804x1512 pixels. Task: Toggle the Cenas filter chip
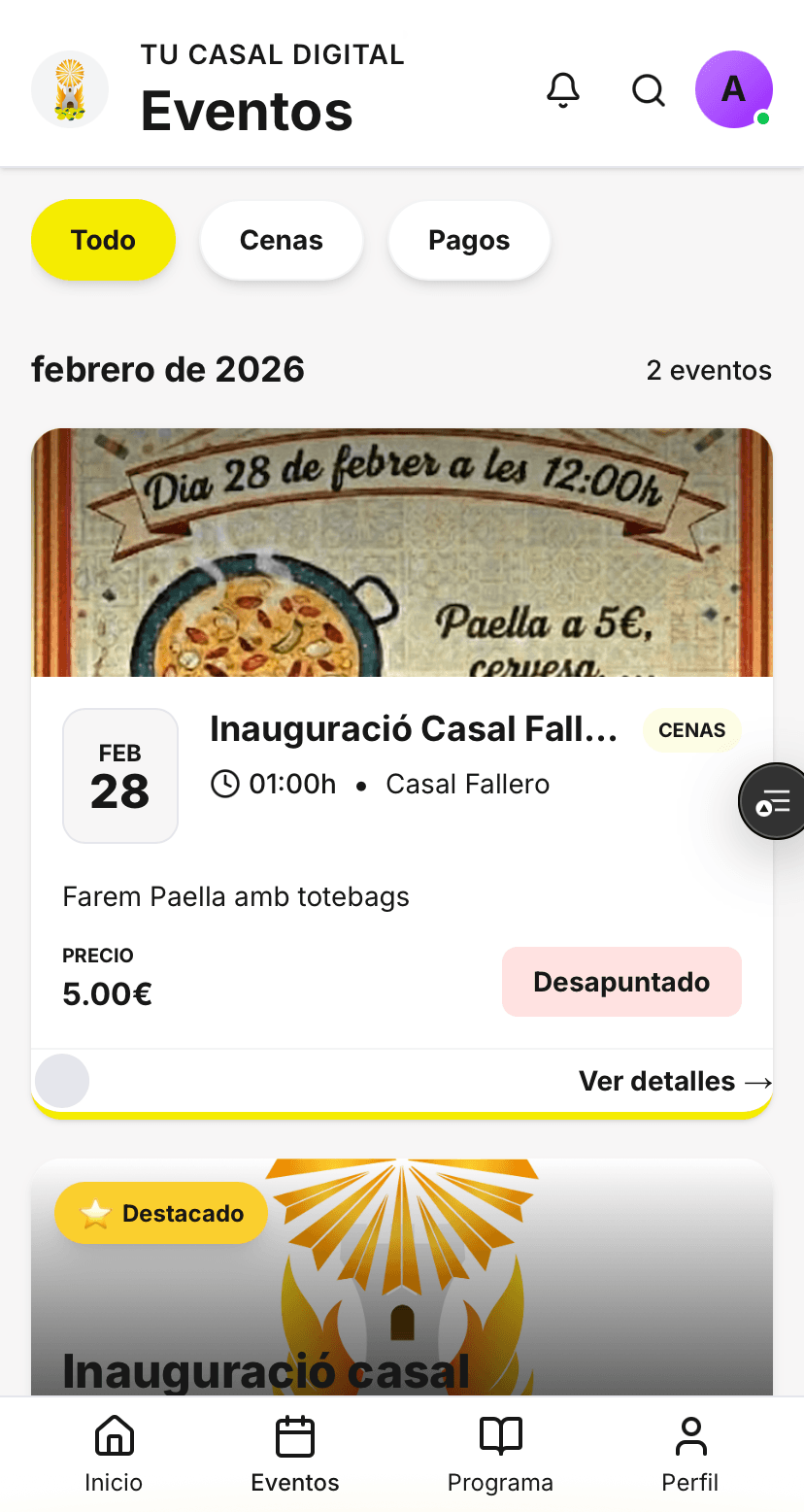(x=281, y=240)
